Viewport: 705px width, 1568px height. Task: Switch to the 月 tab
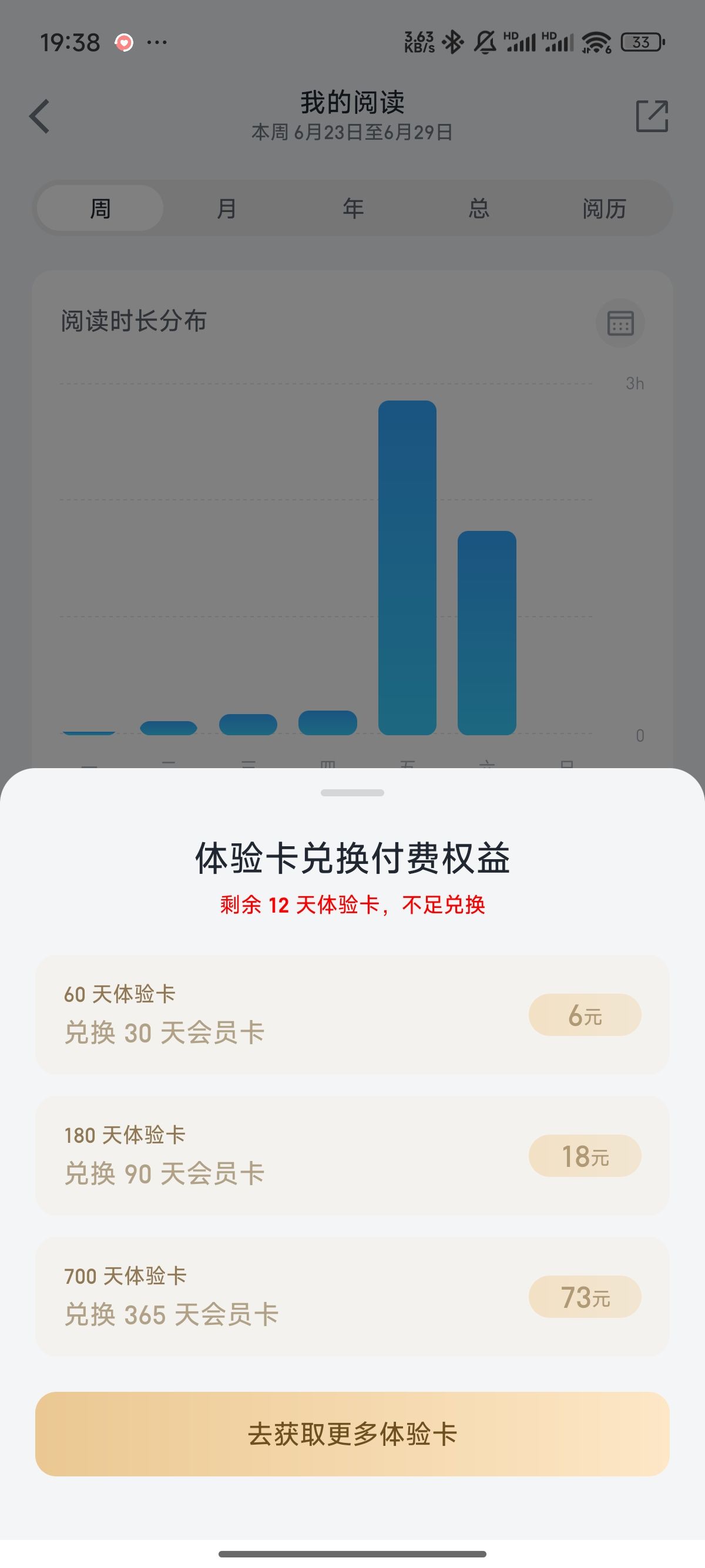[226, 208]
